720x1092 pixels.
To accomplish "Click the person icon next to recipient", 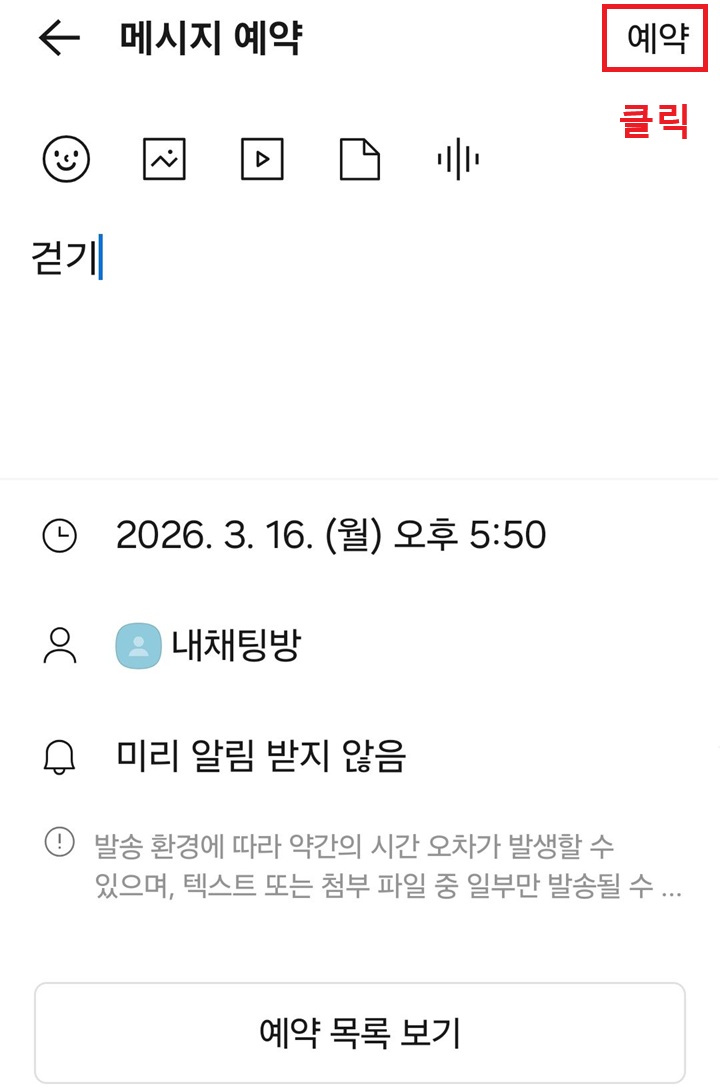I will 60,647.
